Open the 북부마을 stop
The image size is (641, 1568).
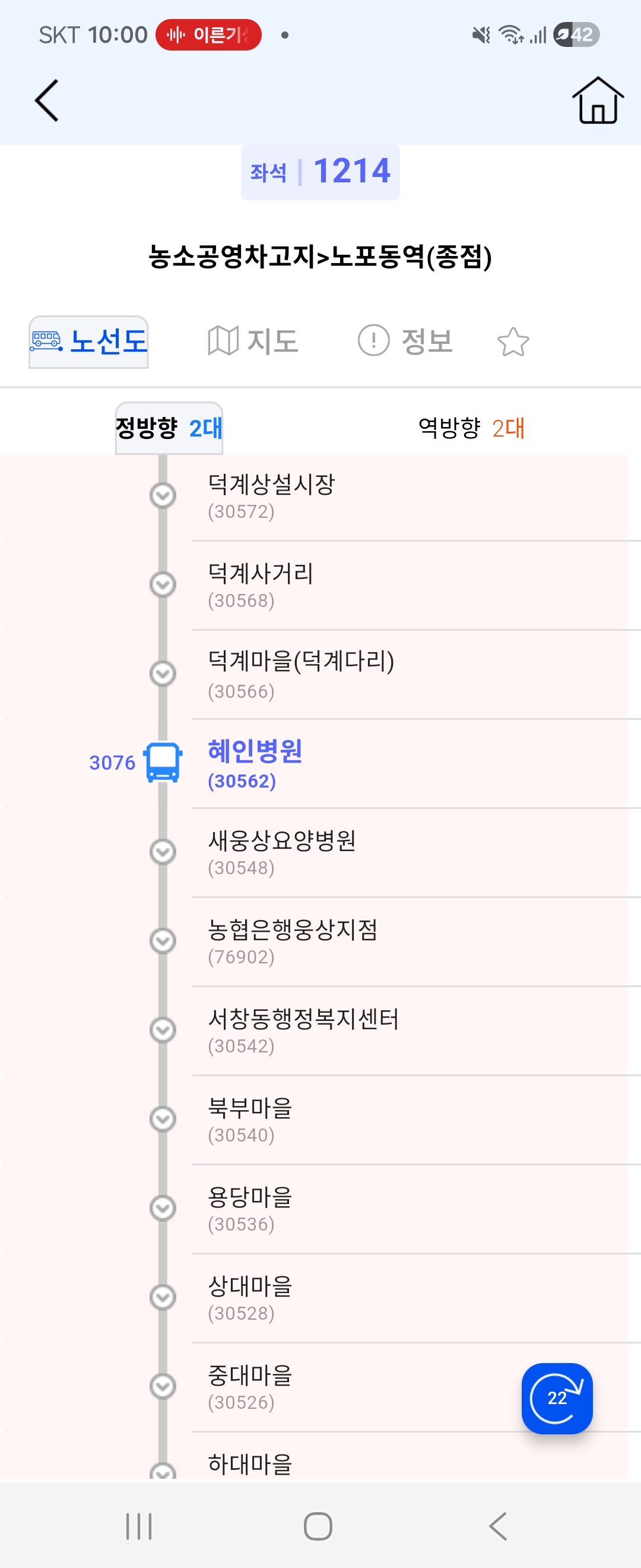(x=250, y=1119)
